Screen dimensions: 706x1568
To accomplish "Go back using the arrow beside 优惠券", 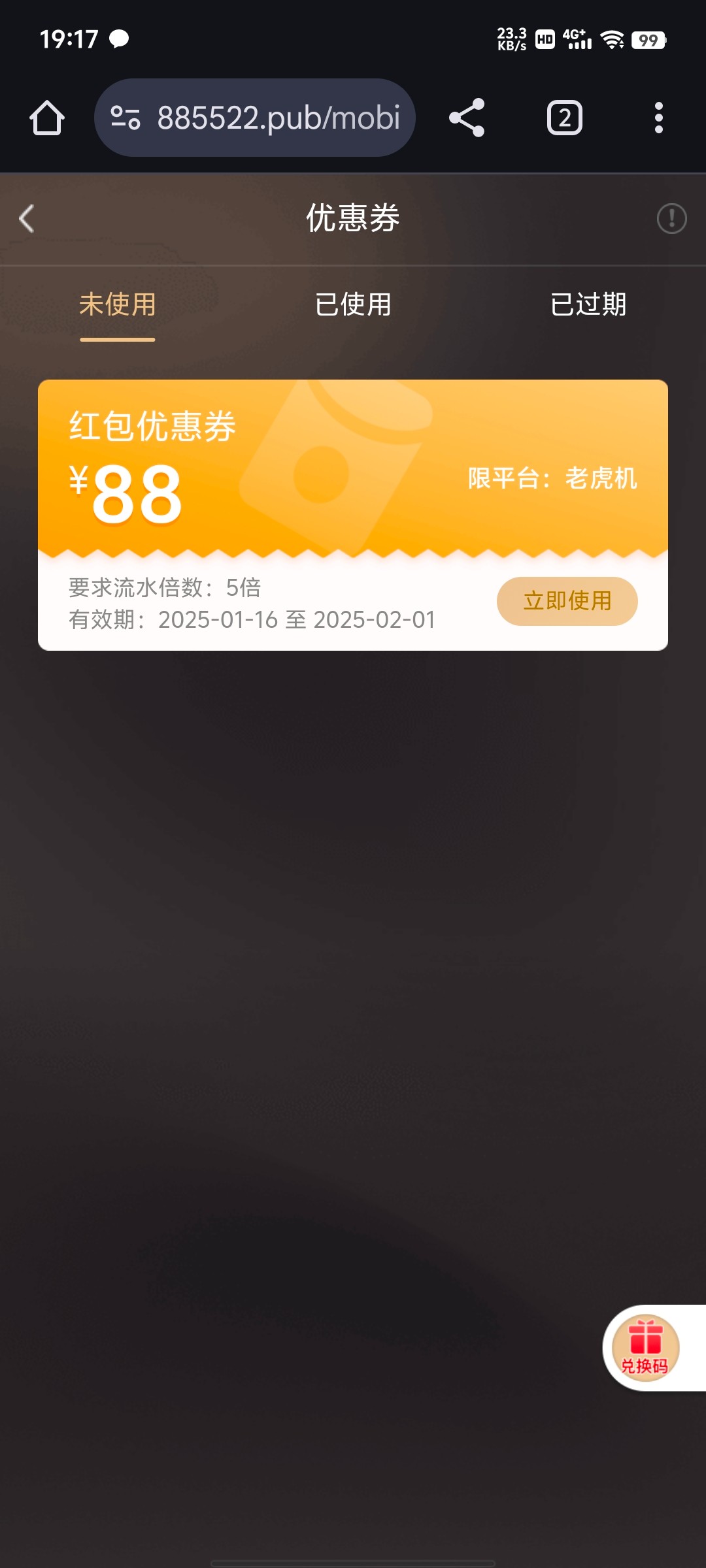I will pyautogui.click(x=27, y=219).
